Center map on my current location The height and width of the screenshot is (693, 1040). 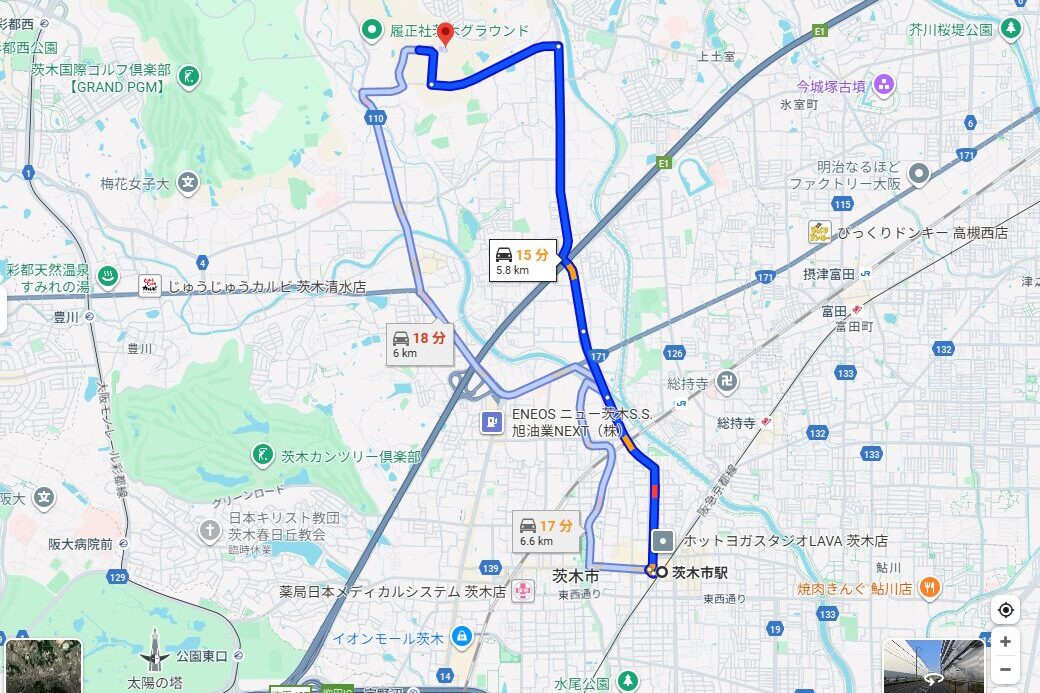coord(1005,610)
